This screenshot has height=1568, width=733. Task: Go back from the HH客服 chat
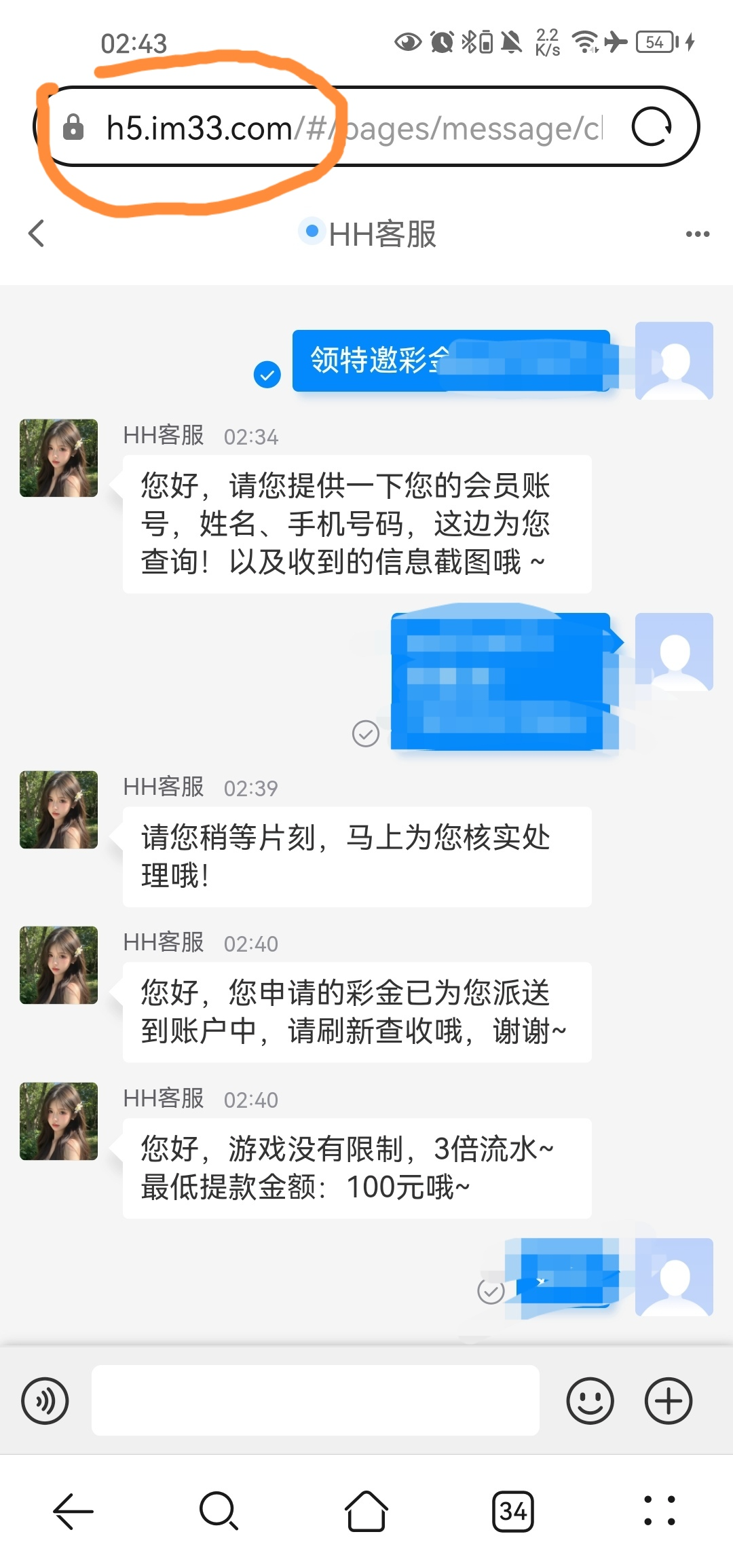(37, 234)
